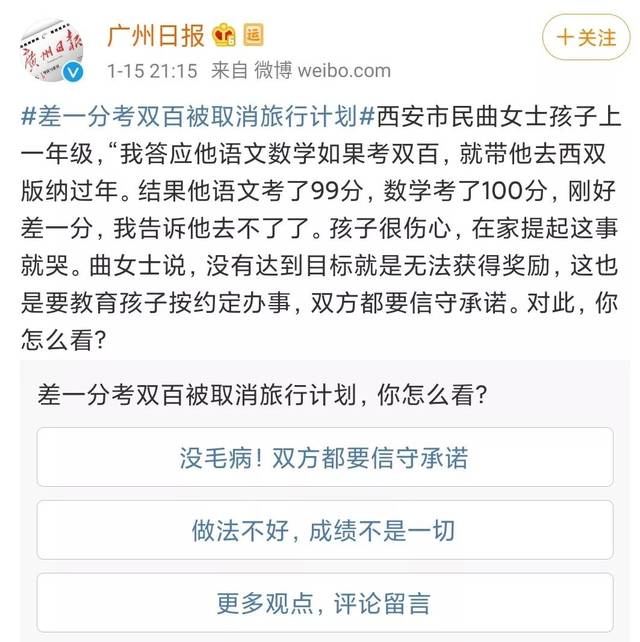Screen dimensions: 640x642
Task: Open the 广州日报 account name
Action: pyautogui.click(x=156, y=37)
